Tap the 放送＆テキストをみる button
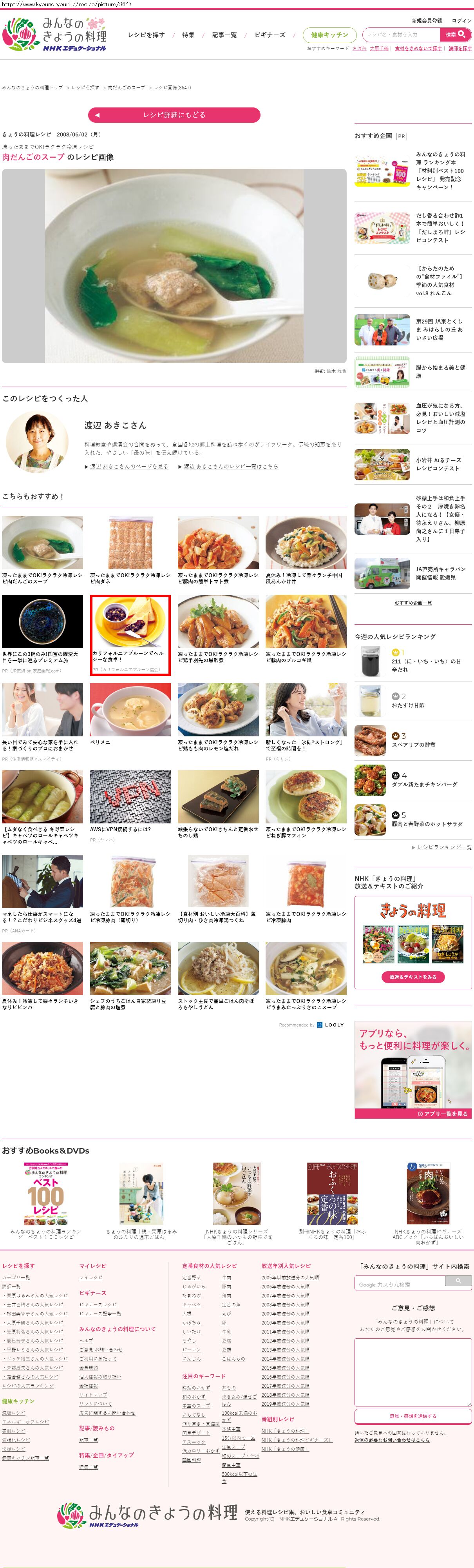474x1568 pixels. [x=412, y=976]
